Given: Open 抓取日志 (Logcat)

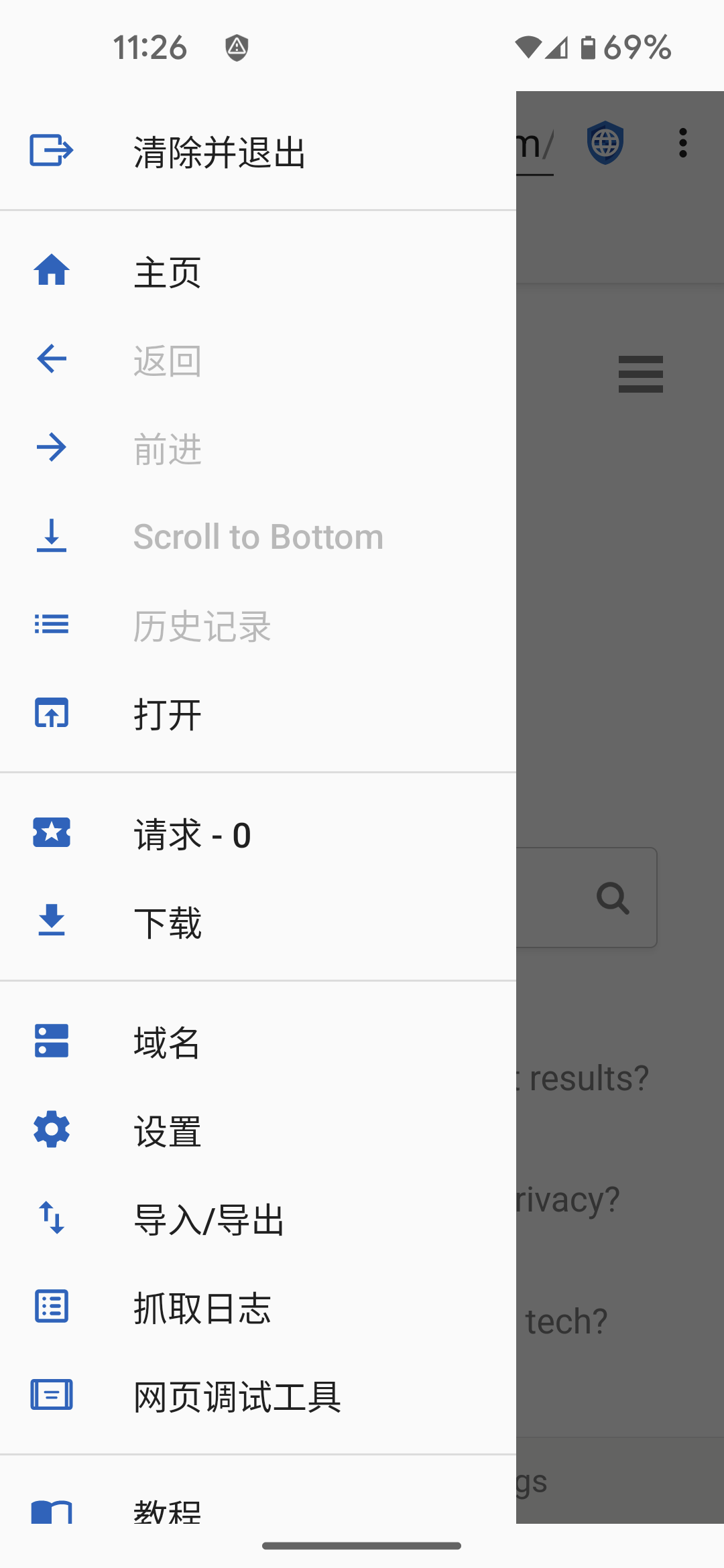Looking at the screenshot, I should tap(202, 1308).
